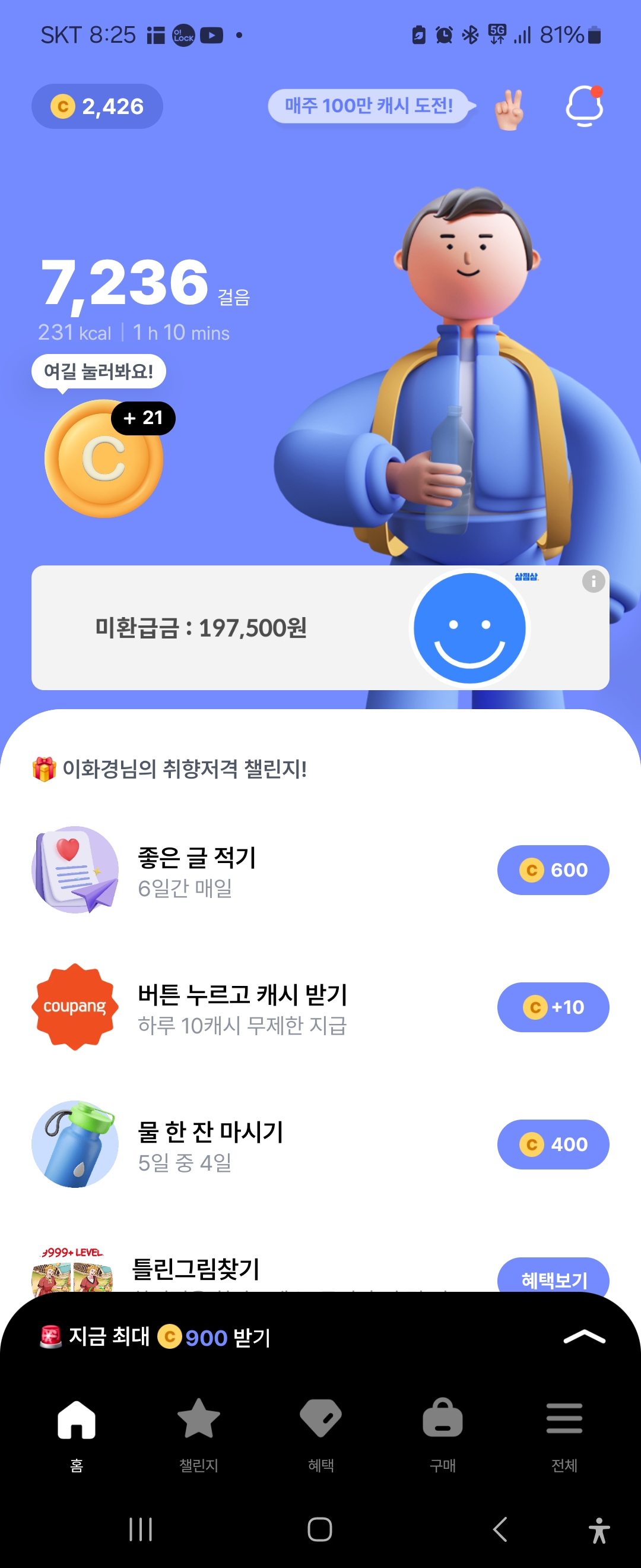Collect the +21 gold coin
641x1568 pixels.
tap(103, 460)
